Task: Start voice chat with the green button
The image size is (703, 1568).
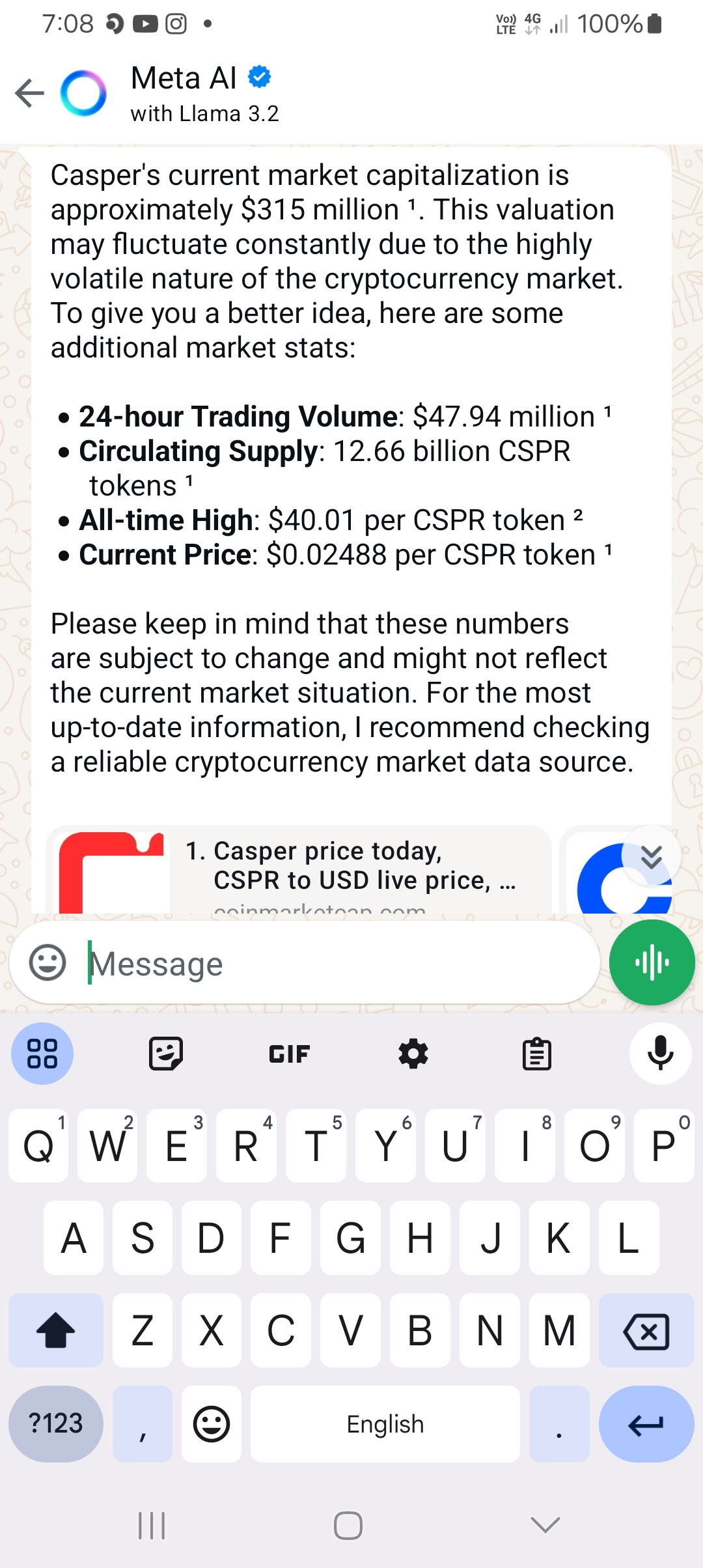Action: pyautogui.click(x=652, y=962)
